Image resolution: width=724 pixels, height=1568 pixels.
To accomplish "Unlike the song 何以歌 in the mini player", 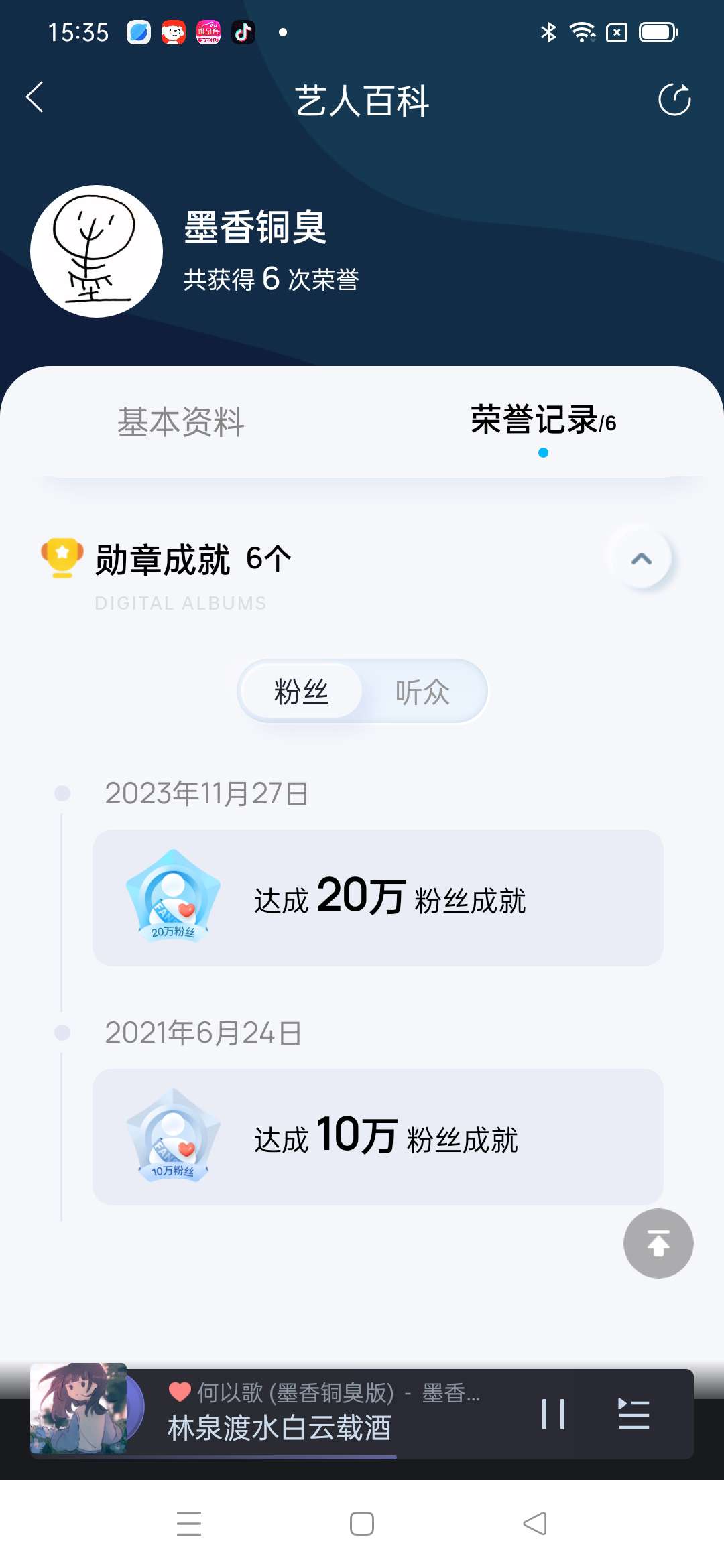I will coord(180,1392).
